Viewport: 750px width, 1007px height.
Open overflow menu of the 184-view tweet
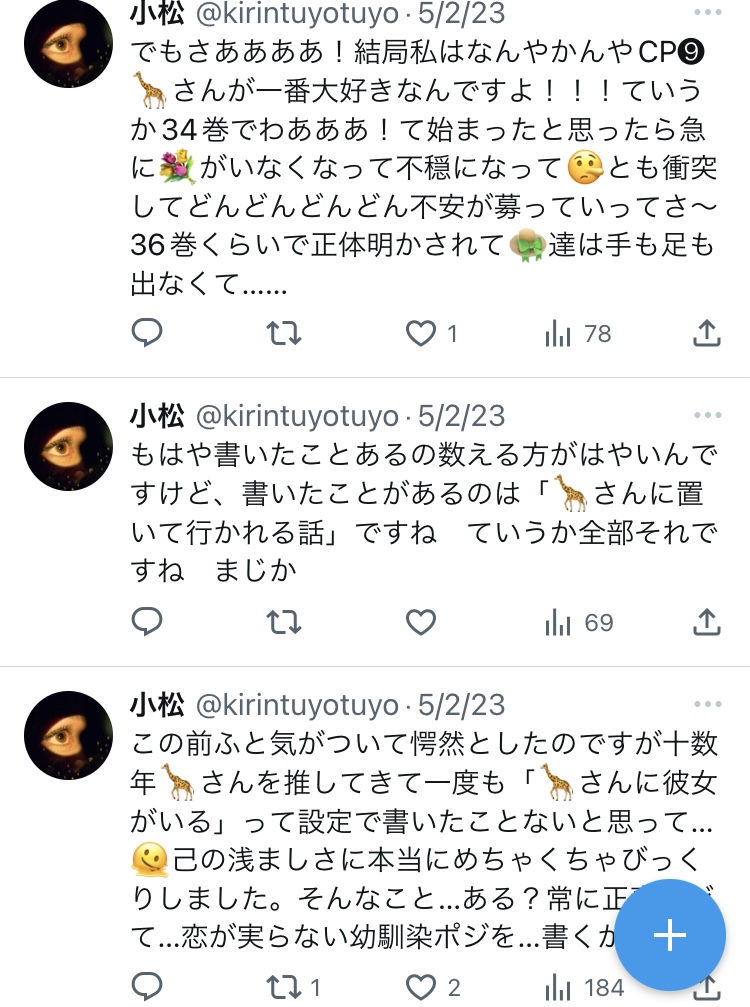(x=707, y=705)
